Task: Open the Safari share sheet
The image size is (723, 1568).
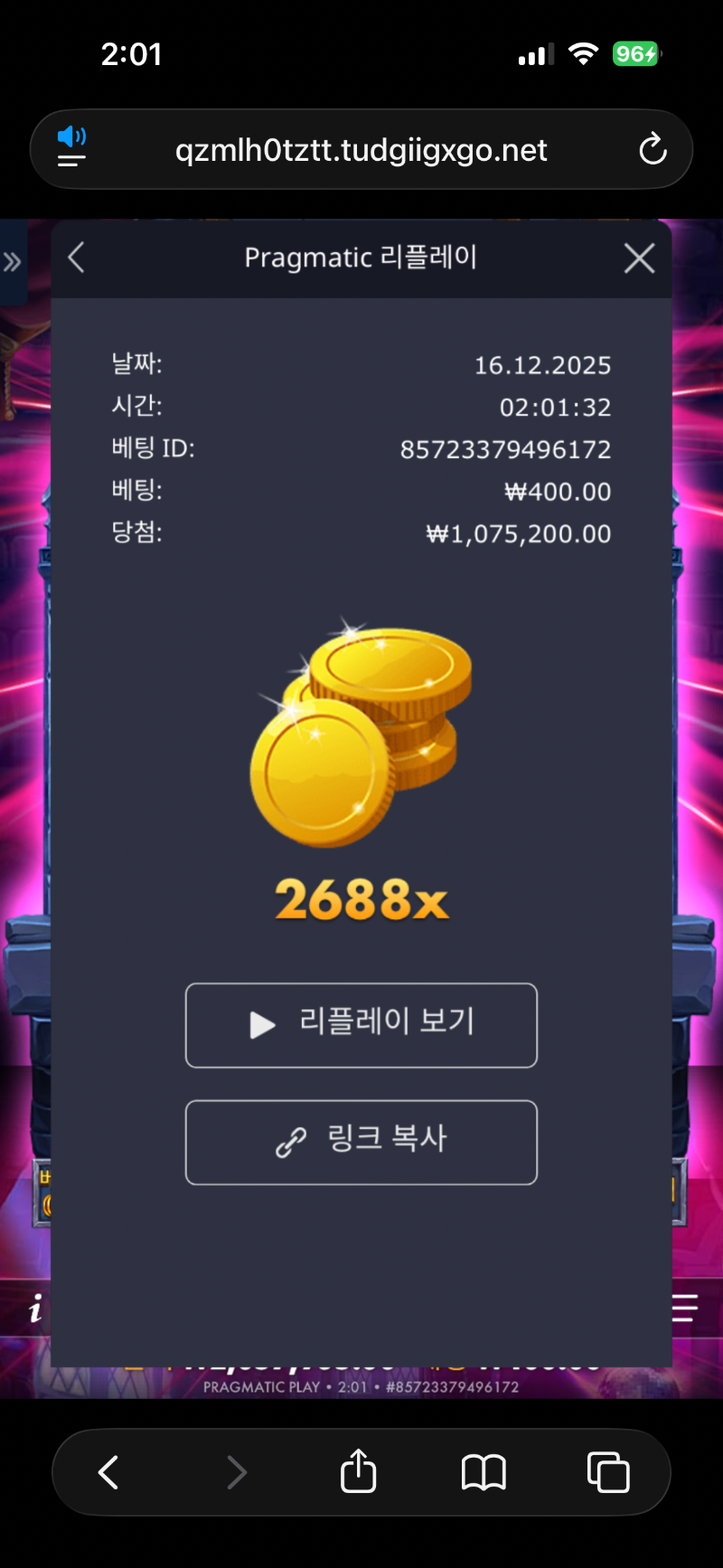Action: (358, 1472)
